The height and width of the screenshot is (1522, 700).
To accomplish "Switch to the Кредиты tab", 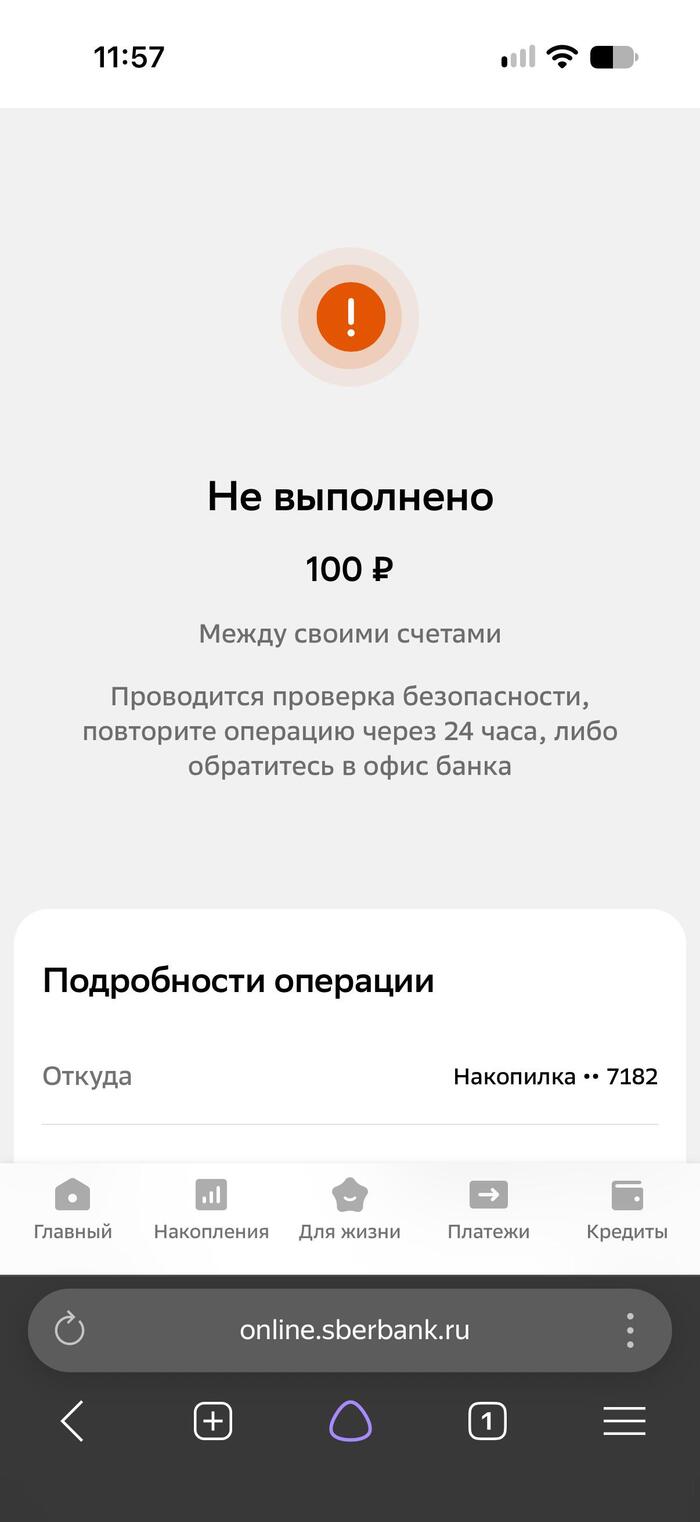I will click(x=627, y=1210).
